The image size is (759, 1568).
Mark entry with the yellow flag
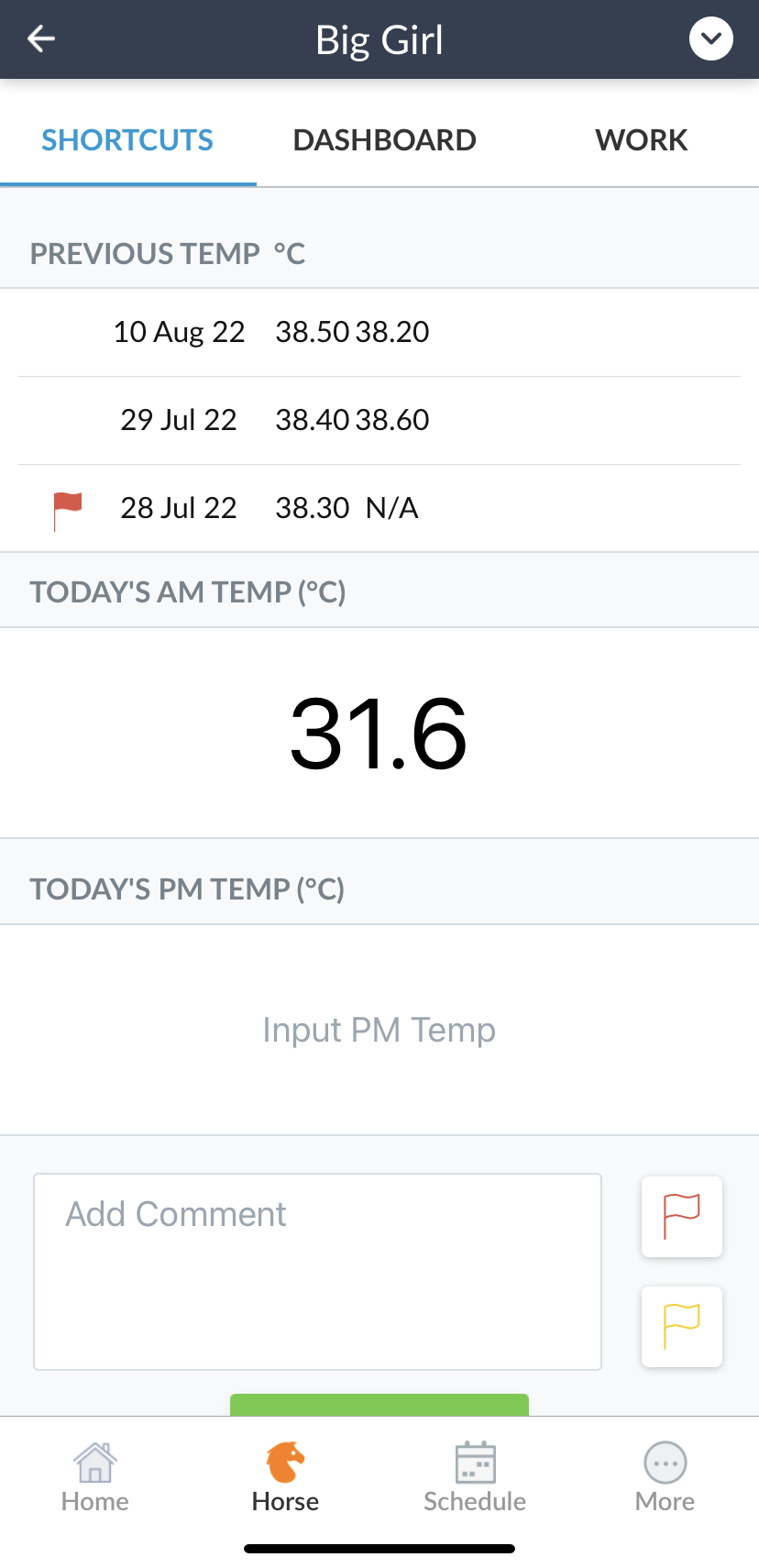pyautogui.click(x=681, y=1326)
